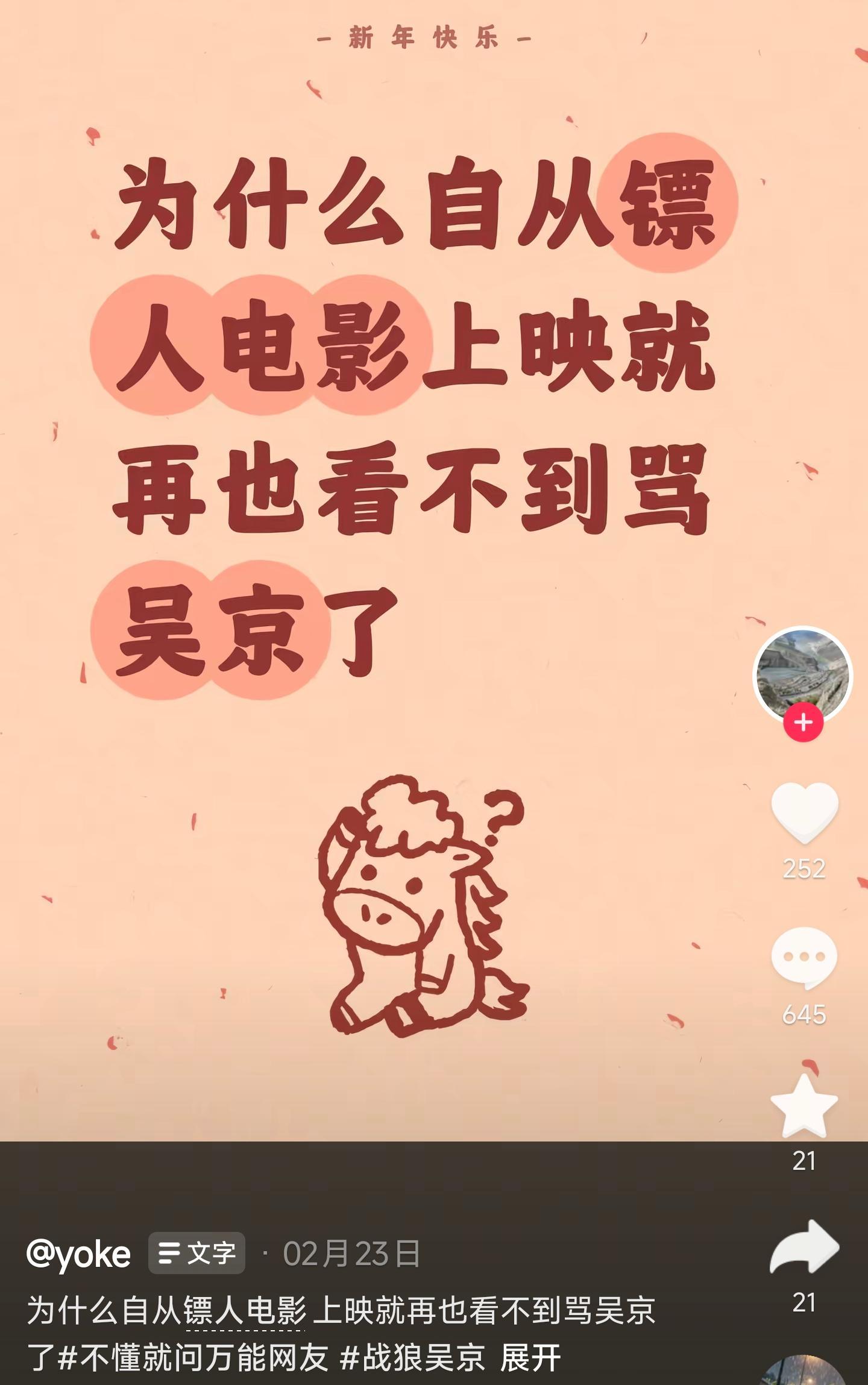Open the comments with 645 replies
Screen dimensions: 868x1385
click(x=804, y=956)
